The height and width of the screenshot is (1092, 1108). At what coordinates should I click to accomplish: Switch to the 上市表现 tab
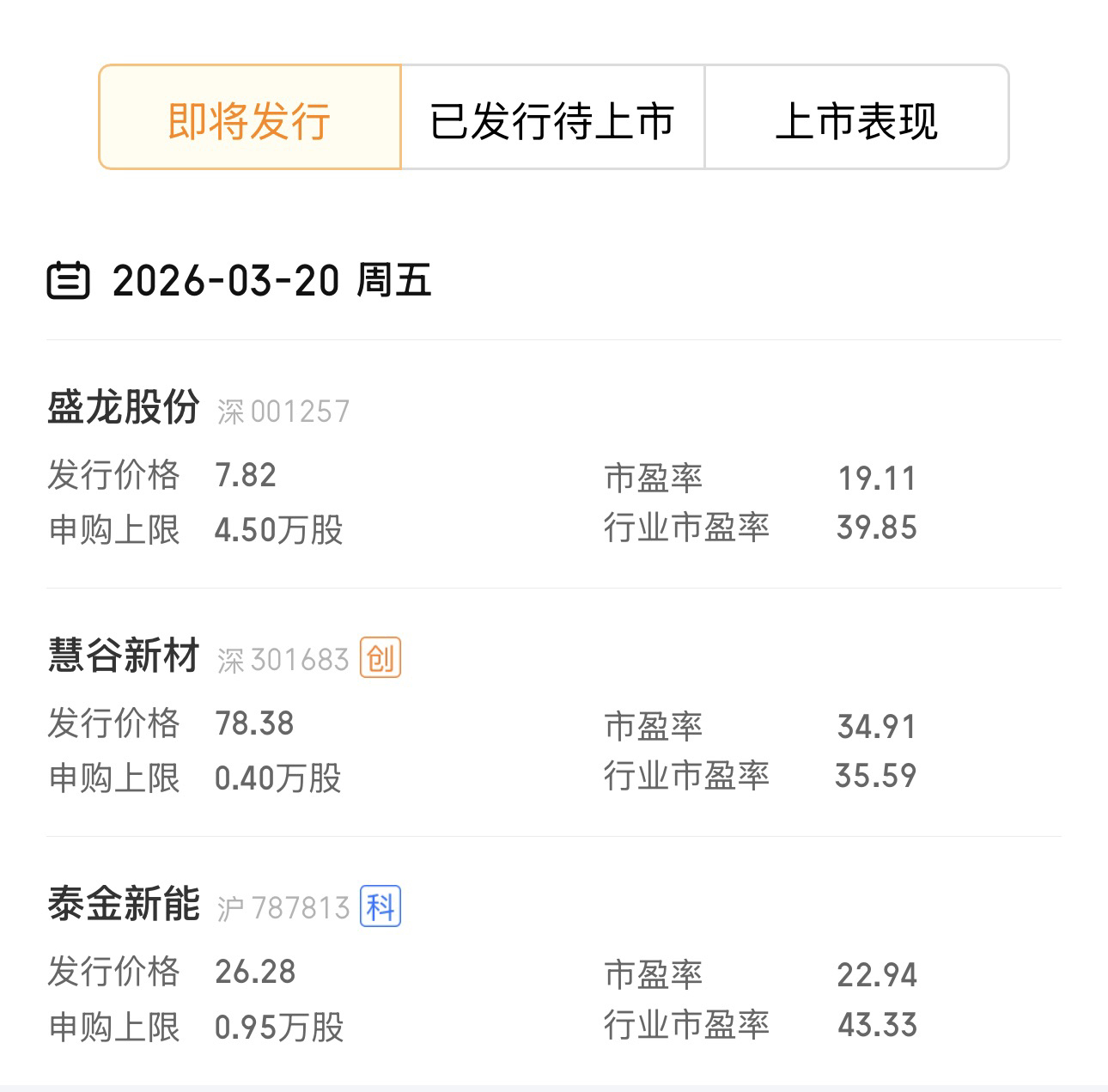tap(856, 118)
